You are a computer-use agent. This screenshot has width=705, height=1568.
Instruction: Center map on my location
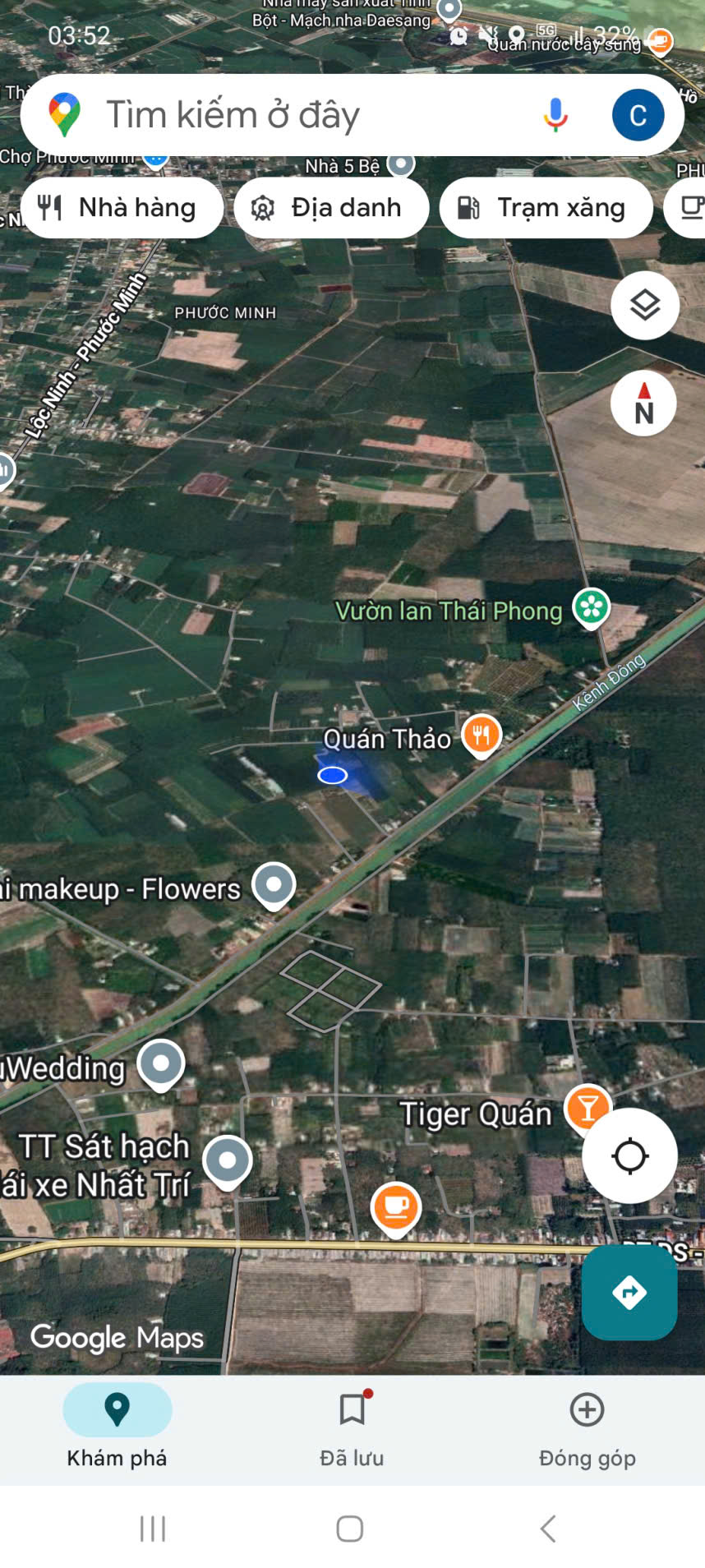[630, 1155]
